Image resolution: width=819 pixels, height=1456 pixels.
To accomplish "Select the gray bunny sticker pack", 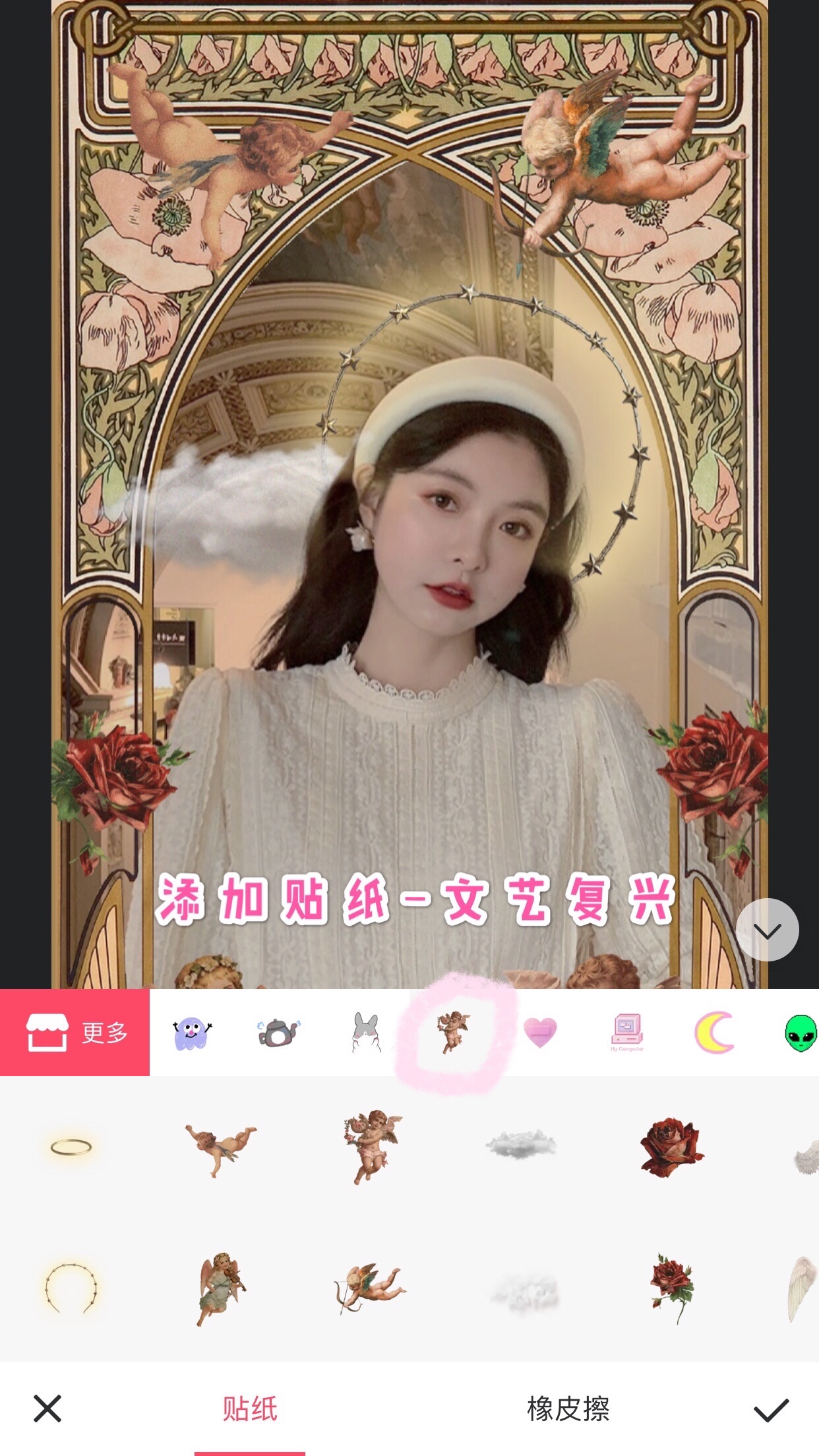I will click(366, 1033).
